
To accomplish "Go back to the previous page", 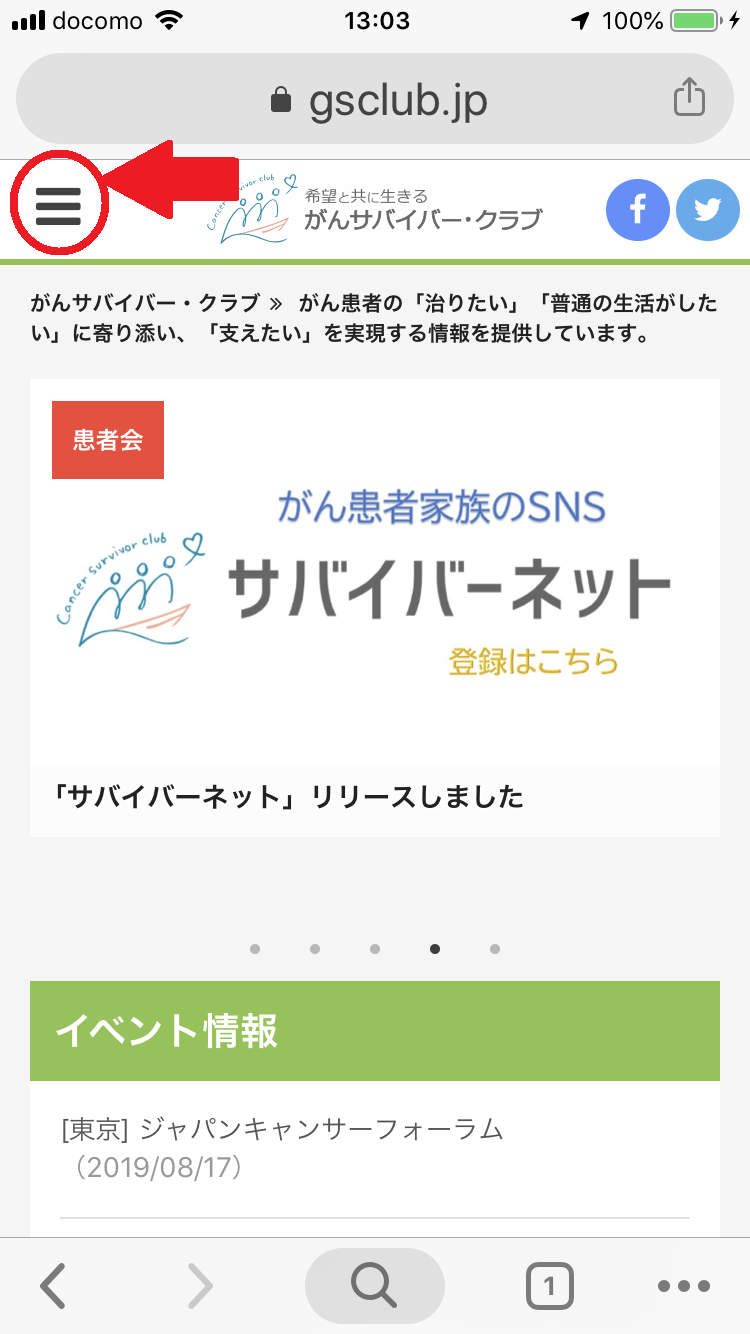I will click(54, 1286).
